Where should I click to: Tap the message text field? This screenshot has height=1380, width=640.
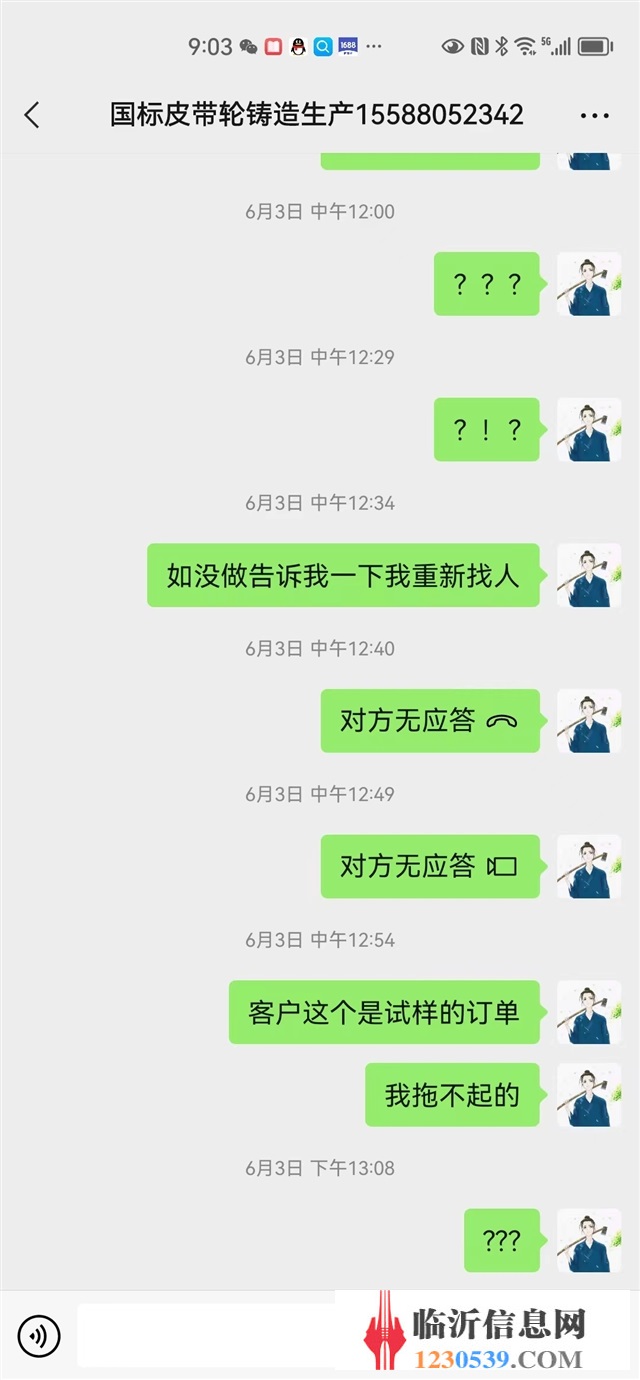206,1335
